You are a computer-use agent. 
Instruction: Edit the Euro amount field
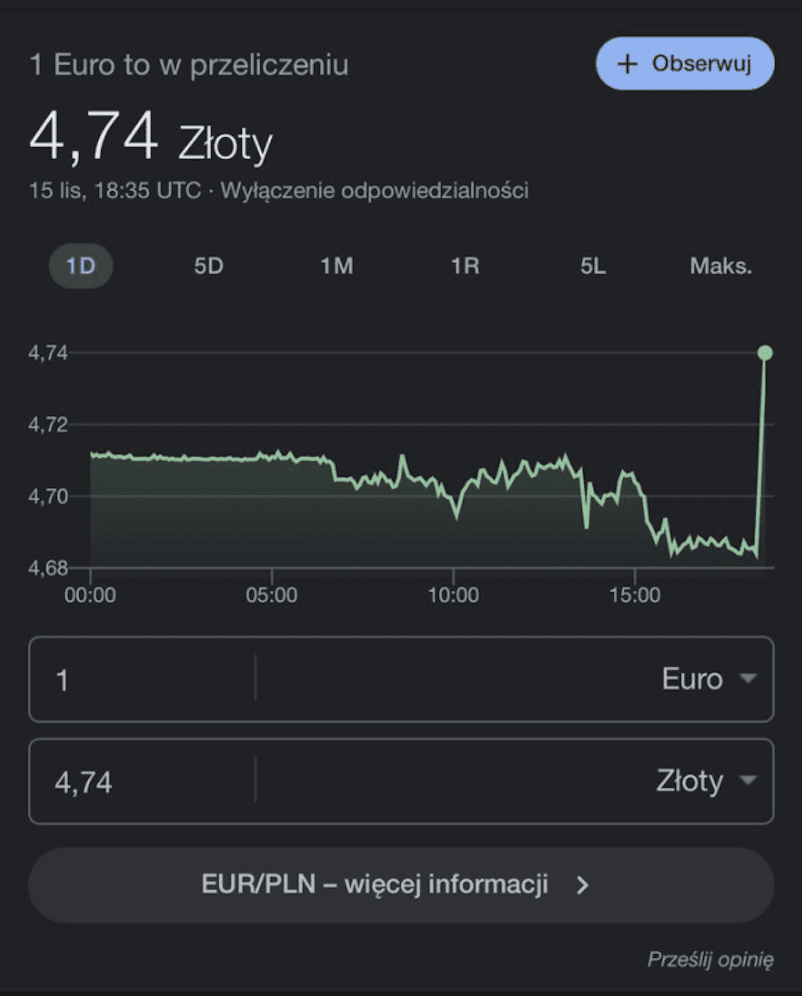tap(140, 680)
